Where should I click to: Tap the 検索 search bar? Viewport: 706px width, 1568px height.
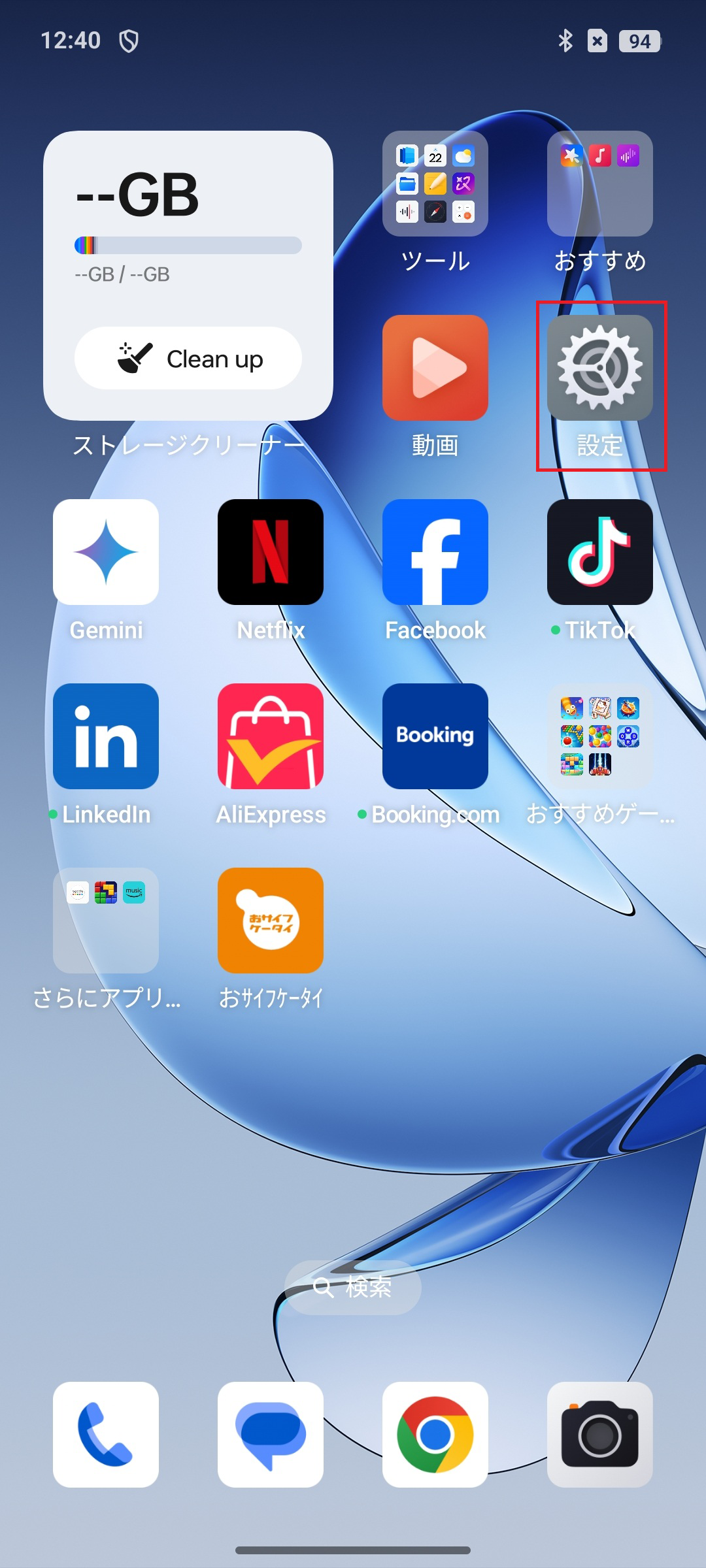353,1286
